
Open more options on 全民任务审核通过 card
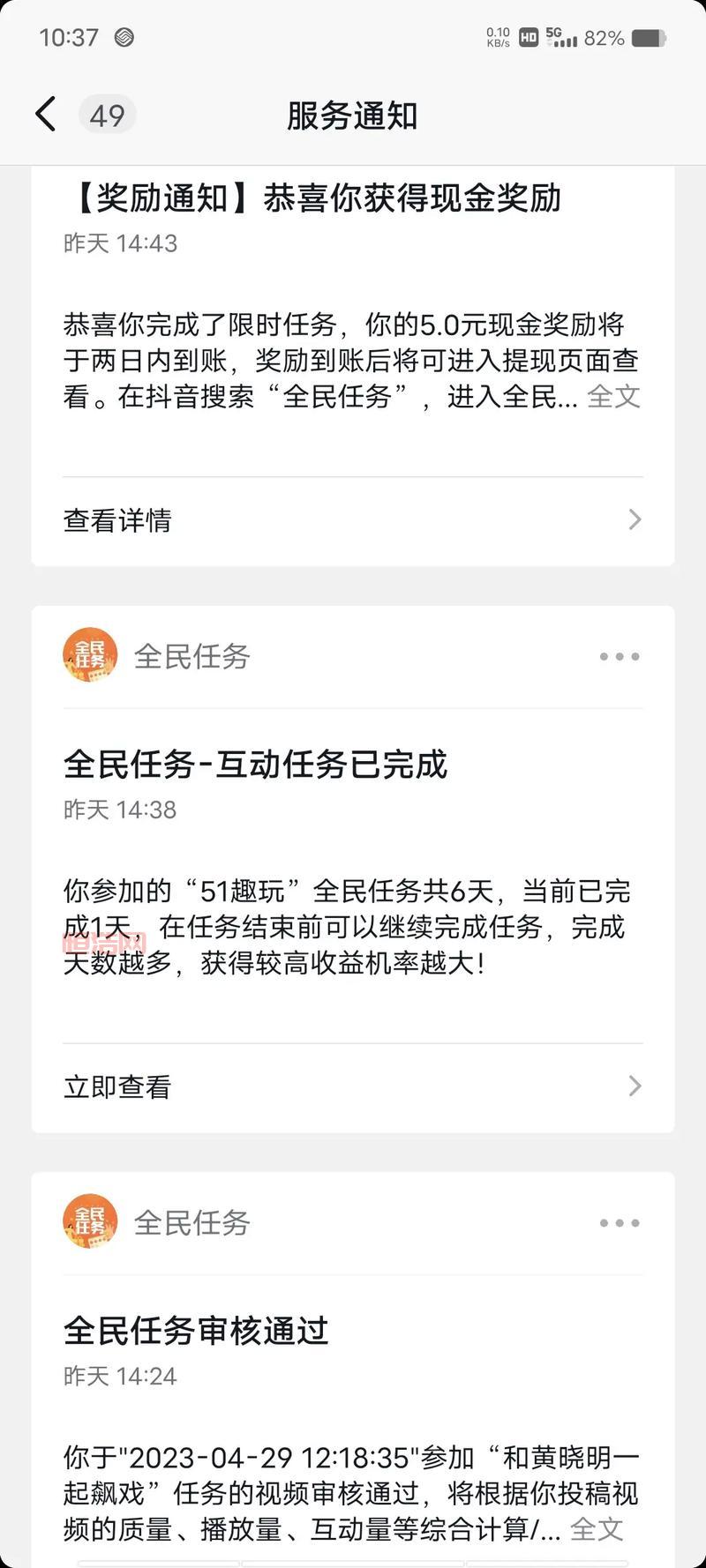(619, 1223)
